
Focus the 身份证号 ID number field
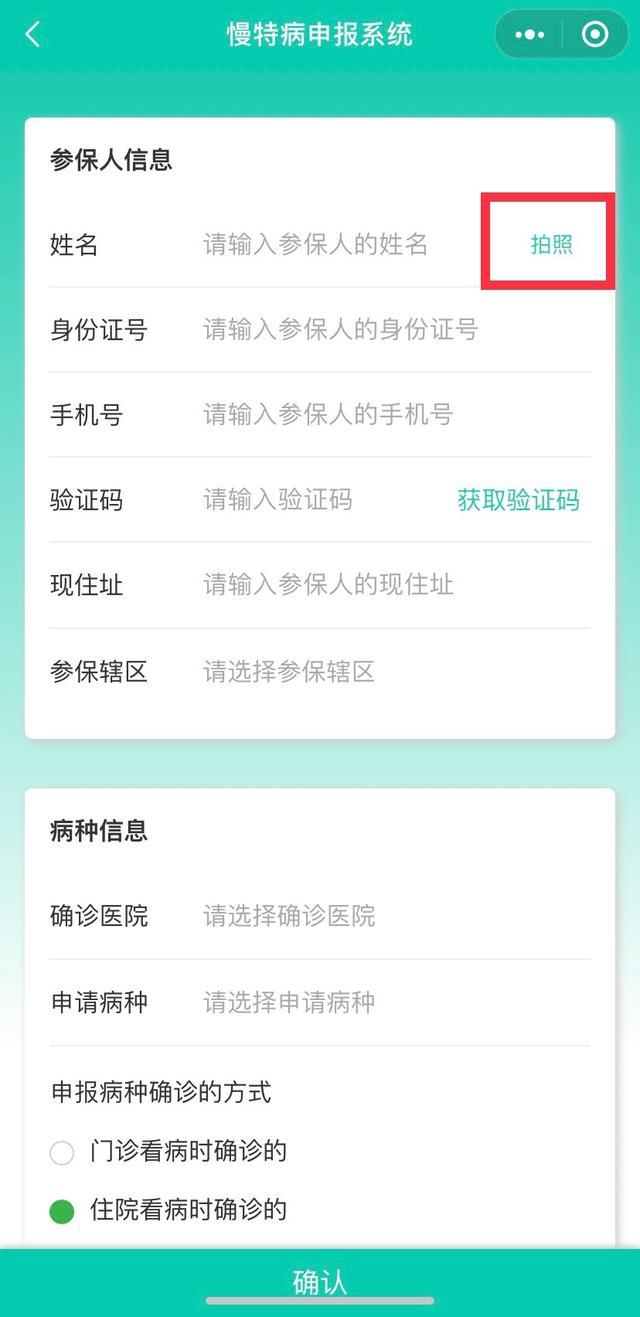pos(380,329)
